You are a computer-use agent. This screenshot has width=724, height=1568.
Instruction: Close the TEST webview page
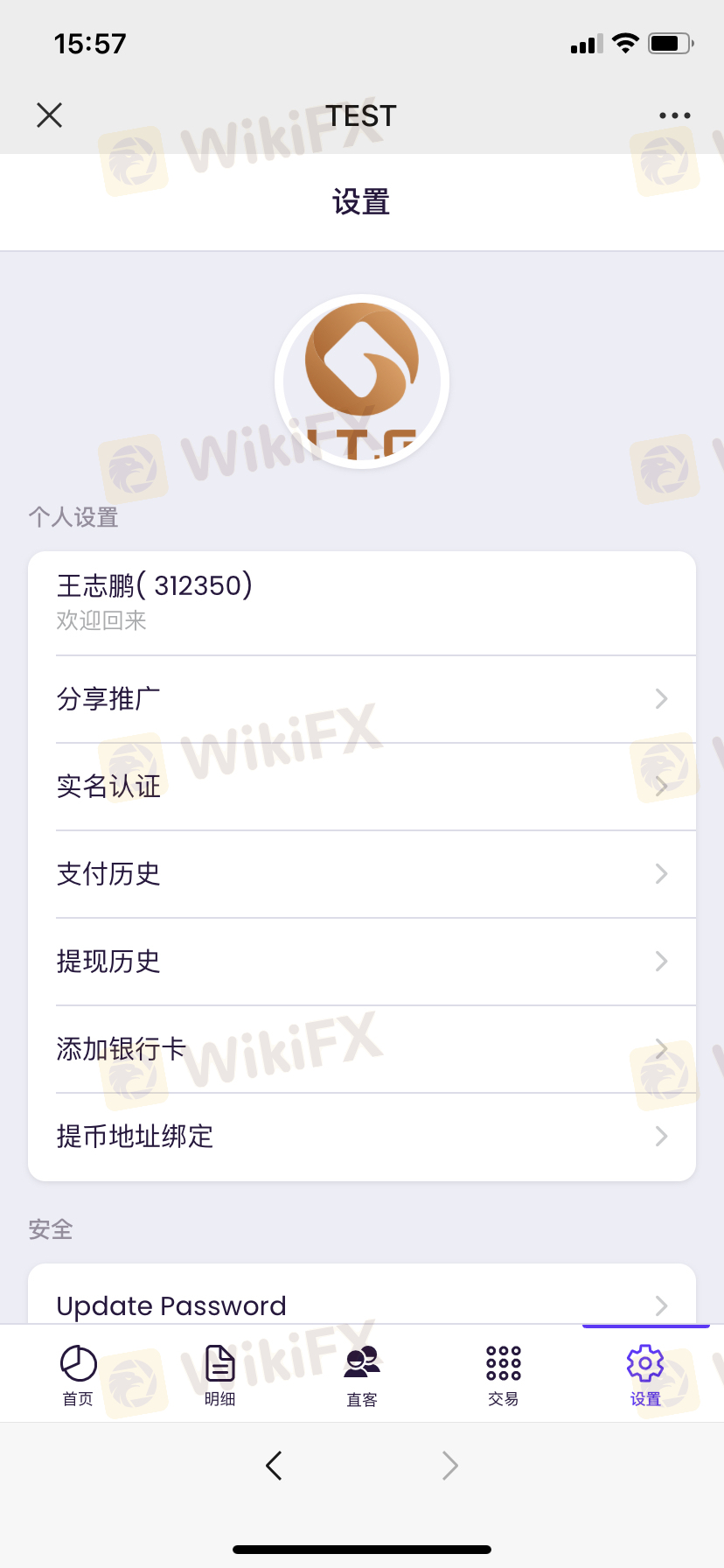tap(50, 115)
